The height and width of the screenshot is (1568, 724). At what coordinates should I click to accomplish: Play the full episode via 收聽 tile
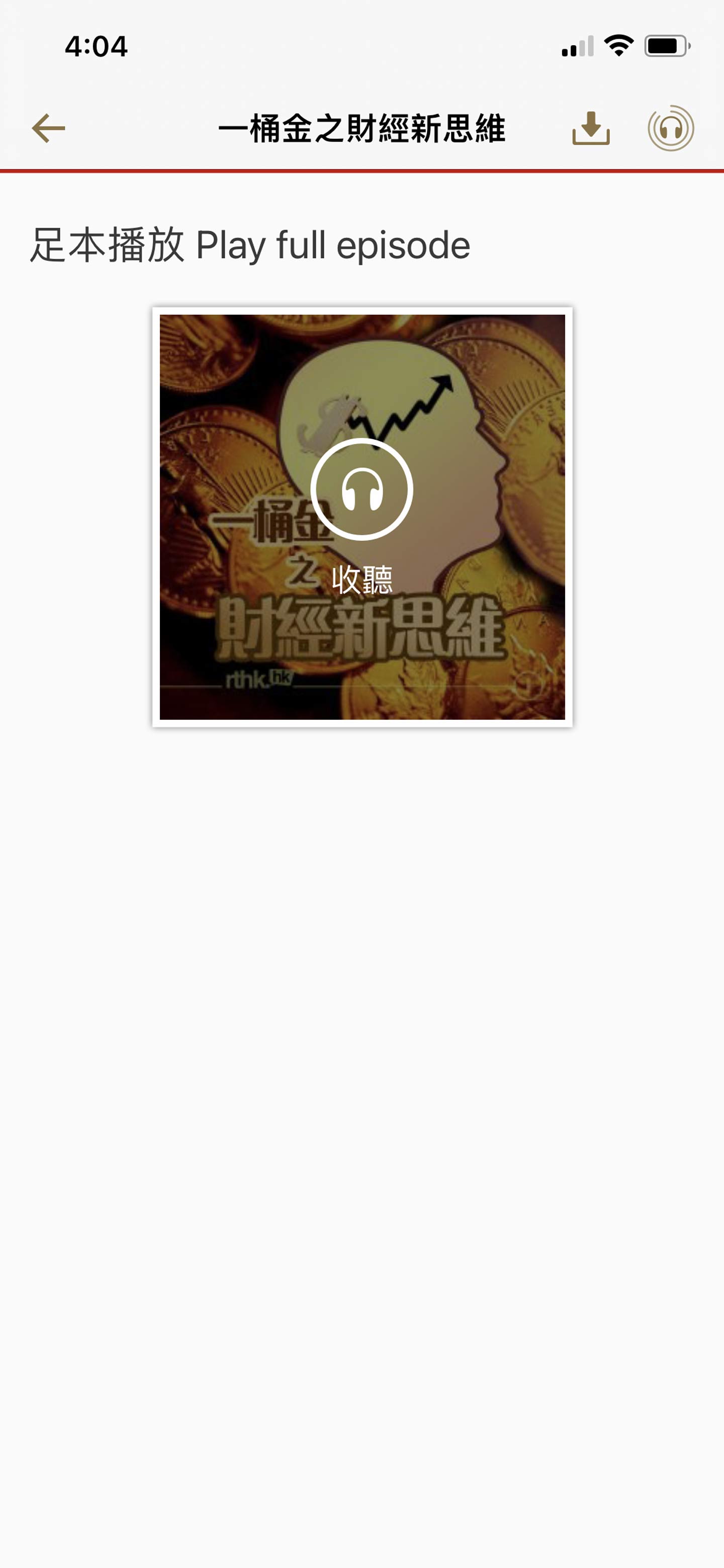coord(361,517)
